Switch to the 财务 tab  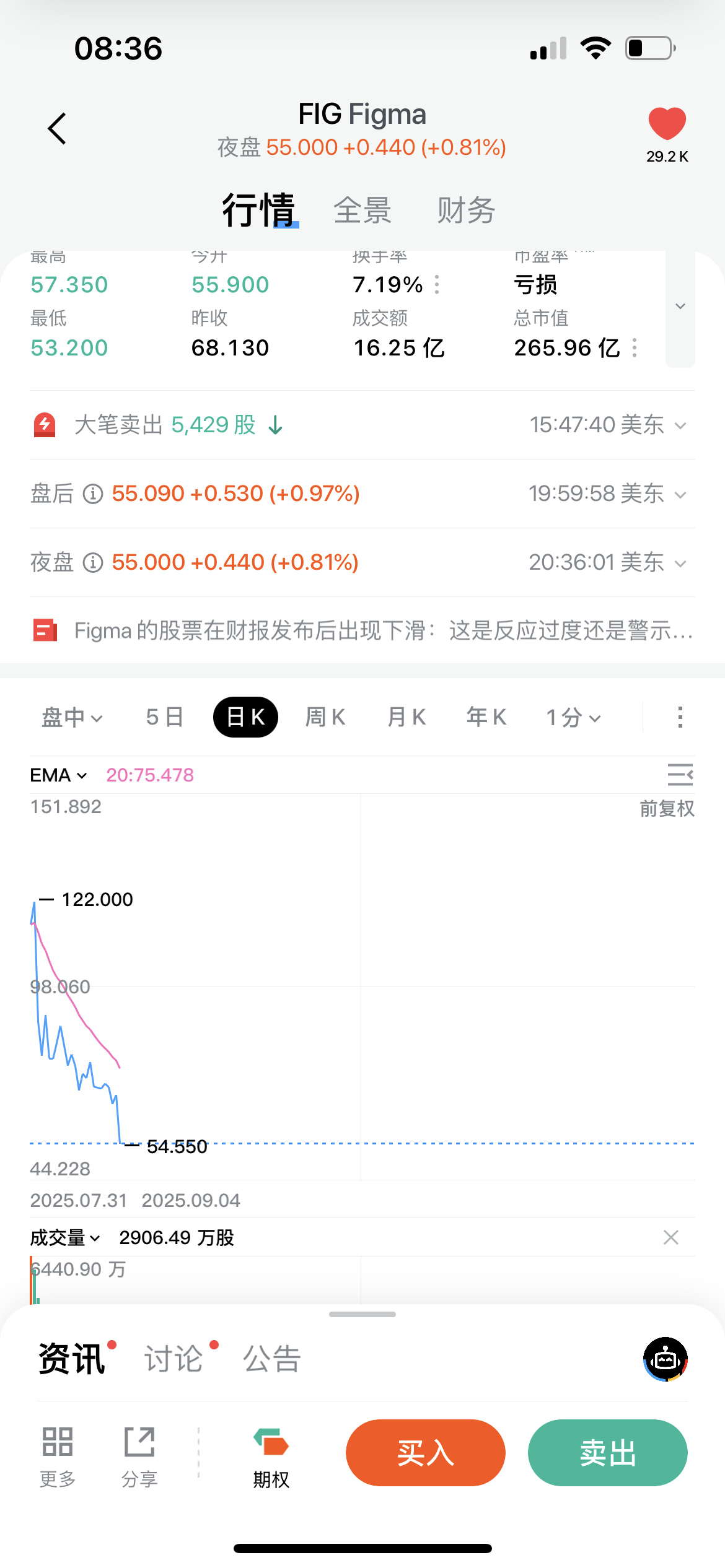click(466, 210)
